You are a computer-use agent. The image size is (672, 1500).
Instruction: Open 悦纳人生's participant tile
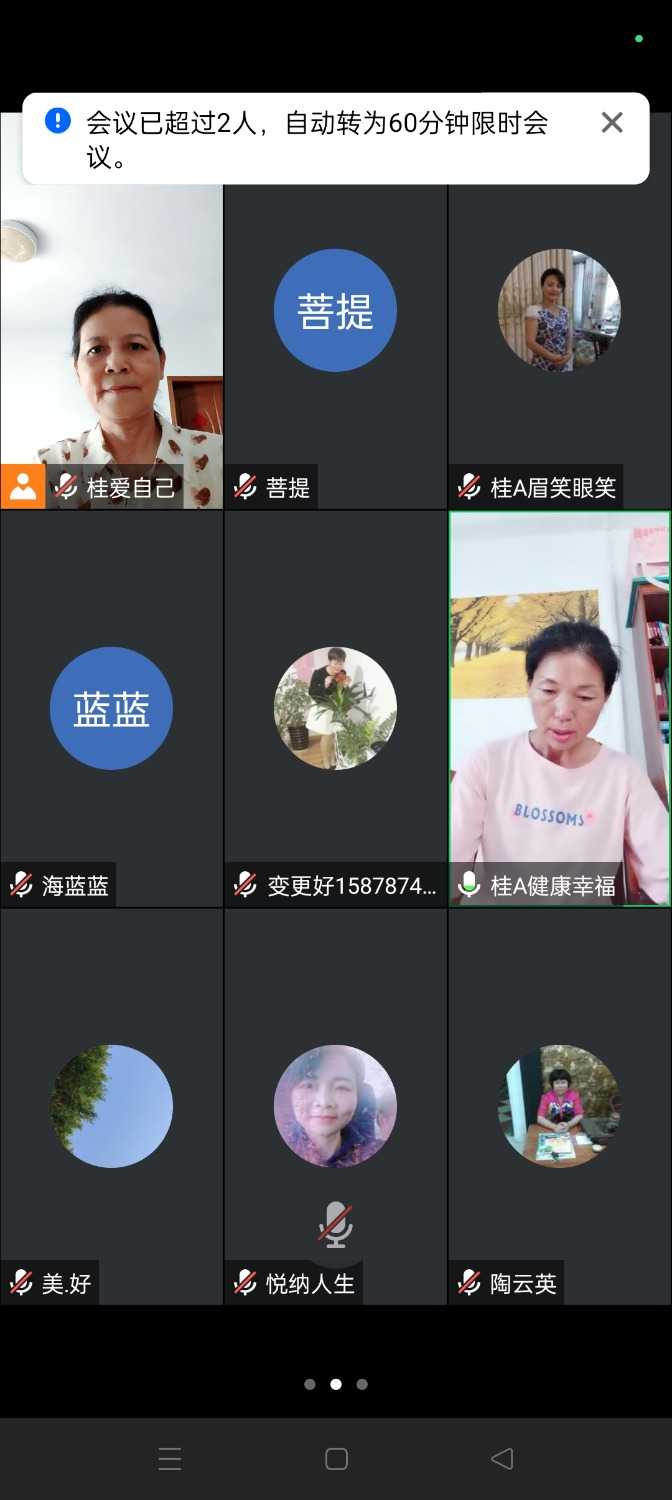point(335,1106)
